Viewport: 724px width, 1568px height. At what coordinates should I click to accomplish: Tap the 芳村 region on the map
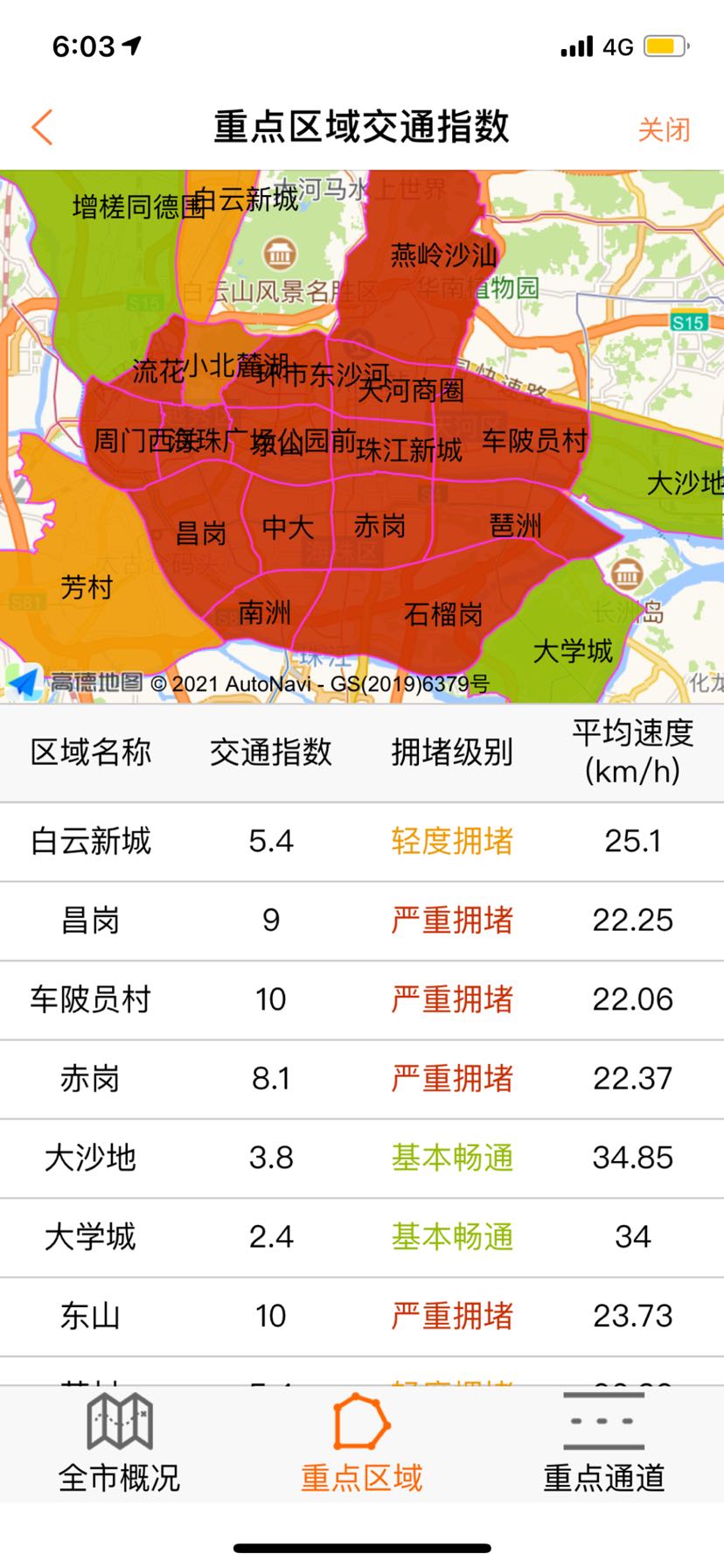point(86,587)
